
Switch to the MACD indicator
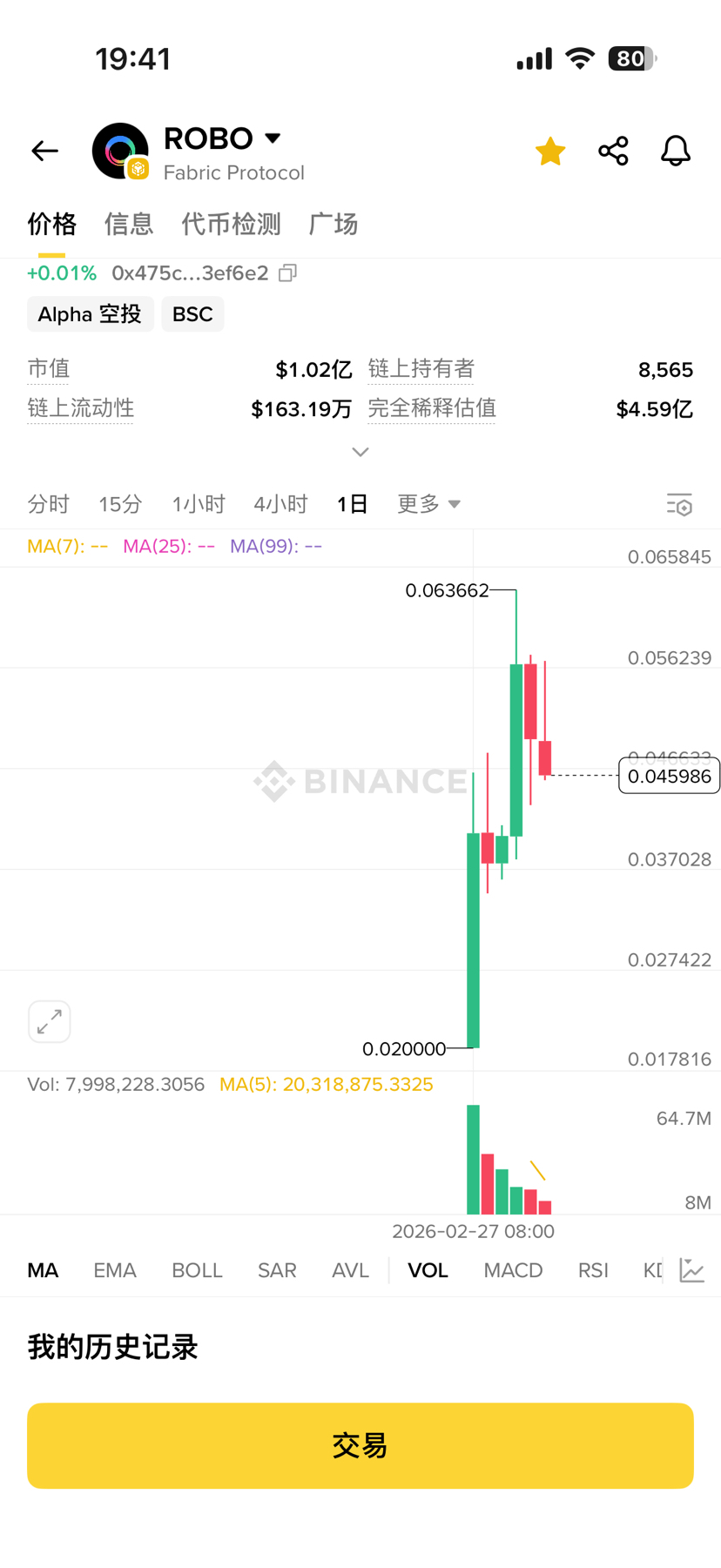[513, 1271]
